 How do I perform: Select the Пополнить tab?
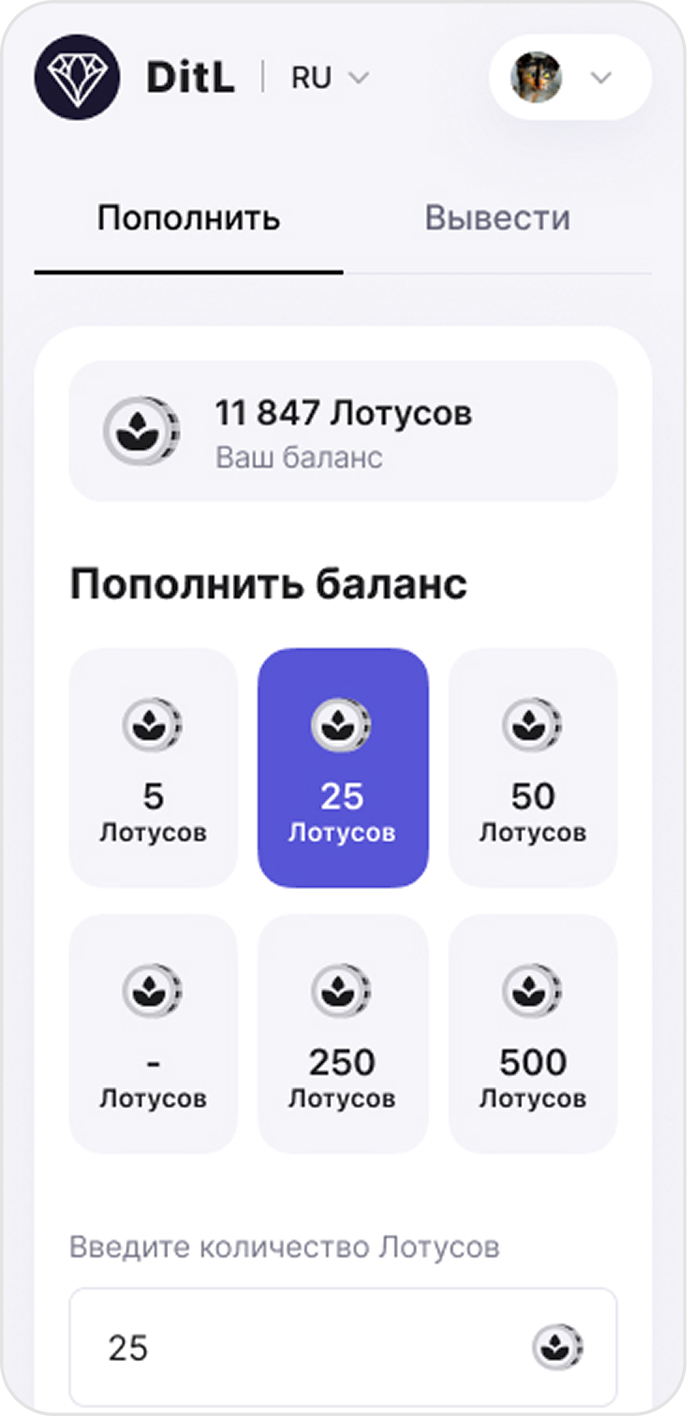coord(188,218)
